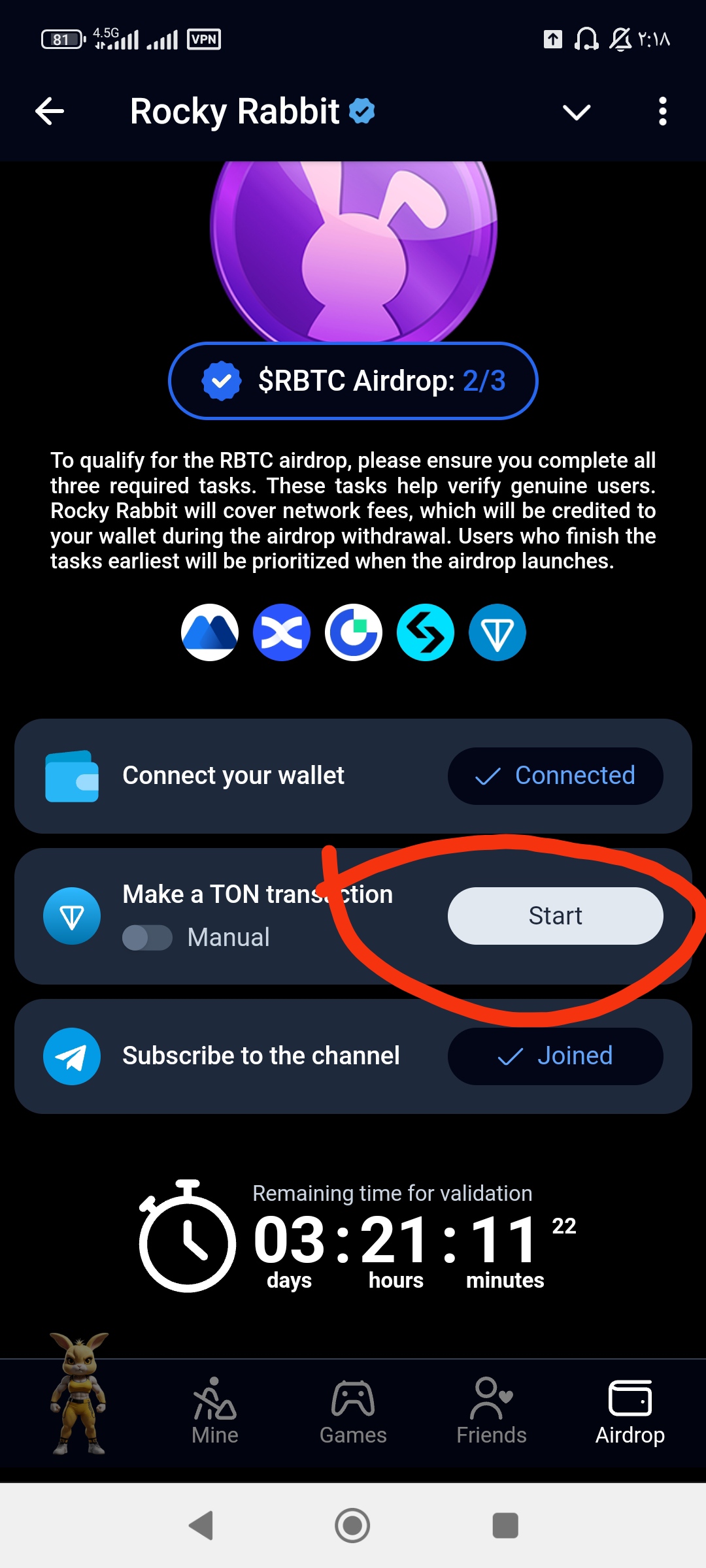Viewport: 706px width, 1568px height.
Task: Select the Airdrop tab
Action: [x=630, y=1411]
